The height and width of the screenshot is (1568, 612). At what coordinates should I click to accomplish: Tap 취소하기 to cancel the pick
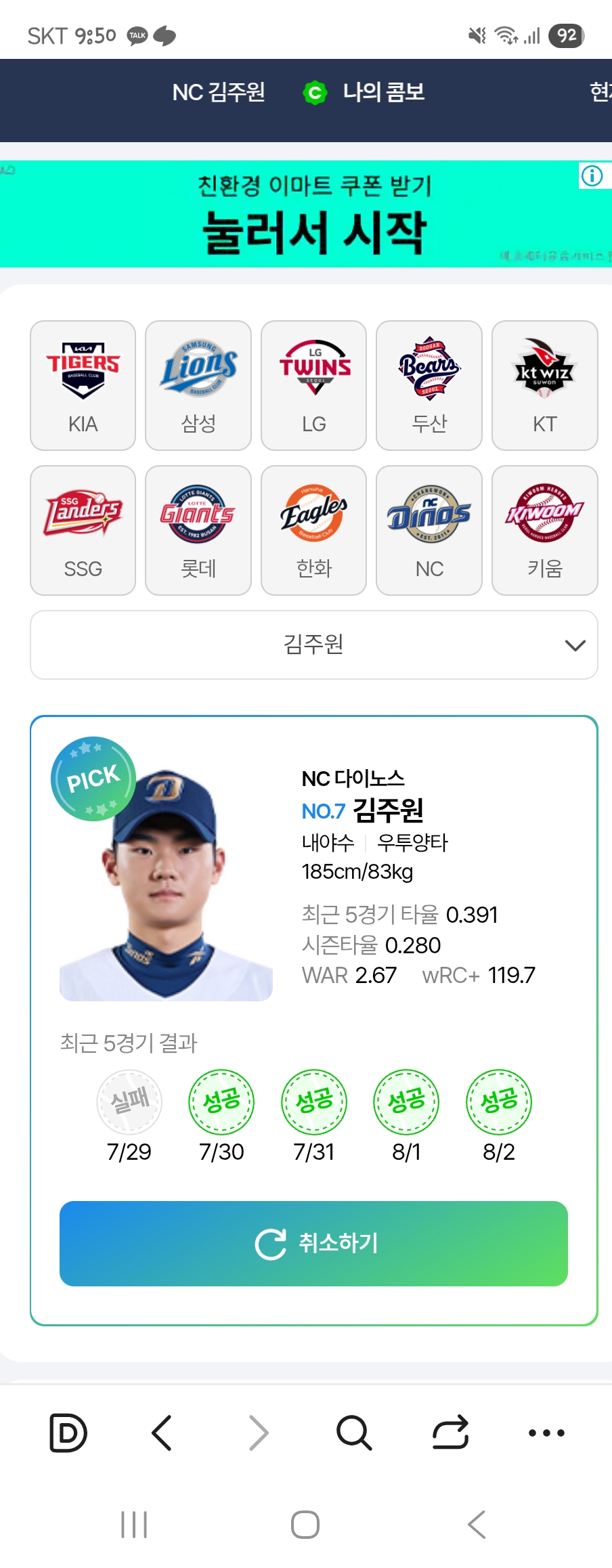(313, 1243)
